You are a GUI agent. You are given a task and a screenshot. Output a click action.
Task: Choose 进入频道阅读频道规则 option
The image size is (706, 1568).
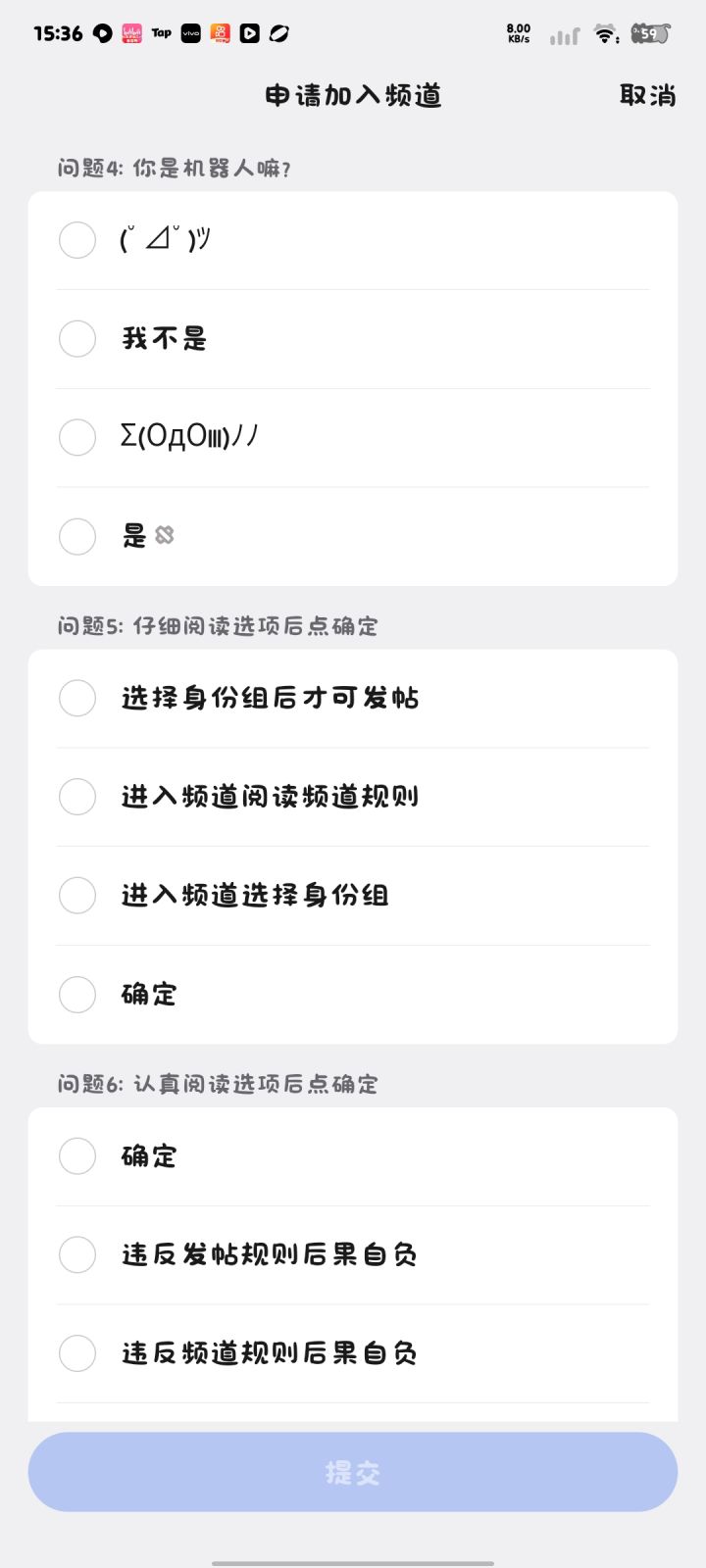click(x=353, y=797)
